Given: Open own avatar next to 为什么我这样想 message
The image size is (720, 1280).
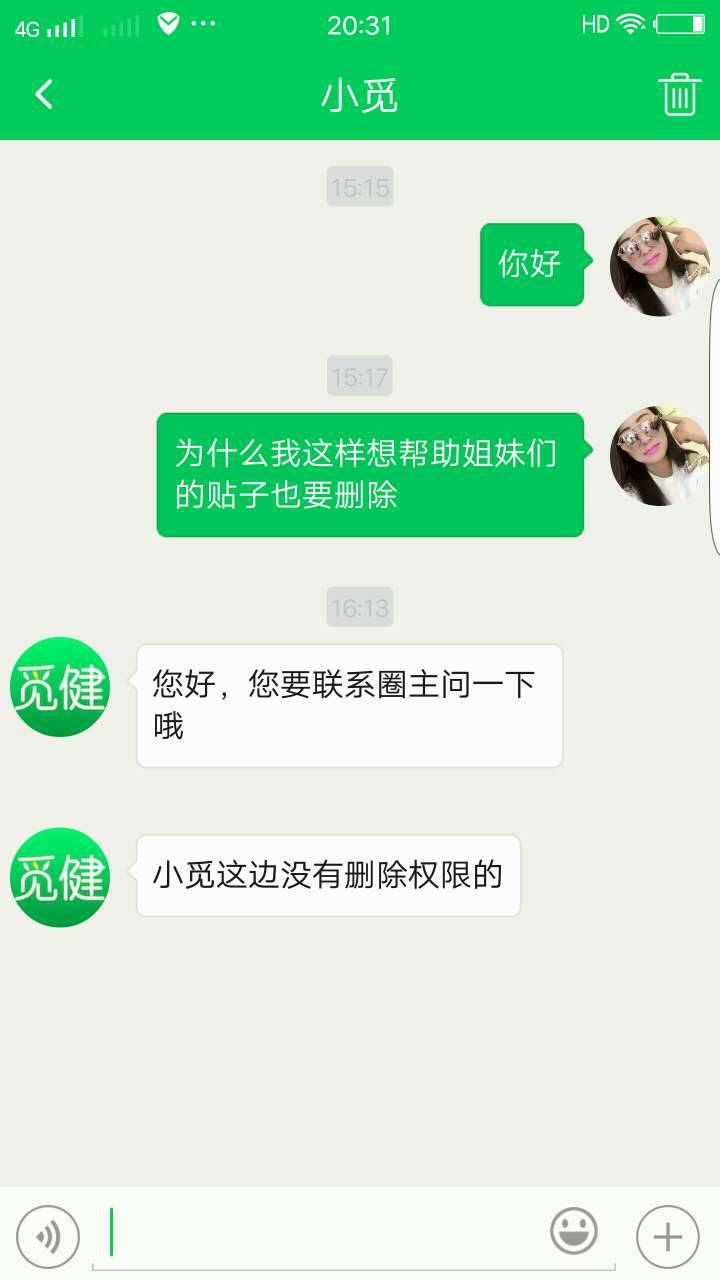Looking at the screenshot, I should point(659,456).
